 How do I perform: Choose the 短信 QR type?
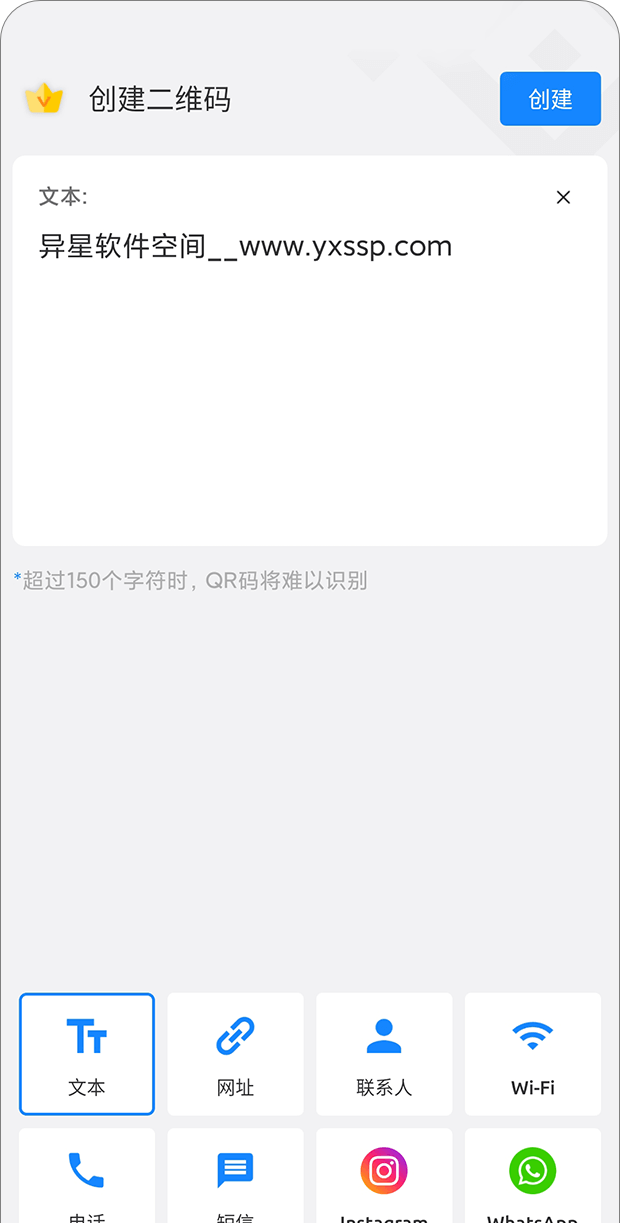[235, 1178]
